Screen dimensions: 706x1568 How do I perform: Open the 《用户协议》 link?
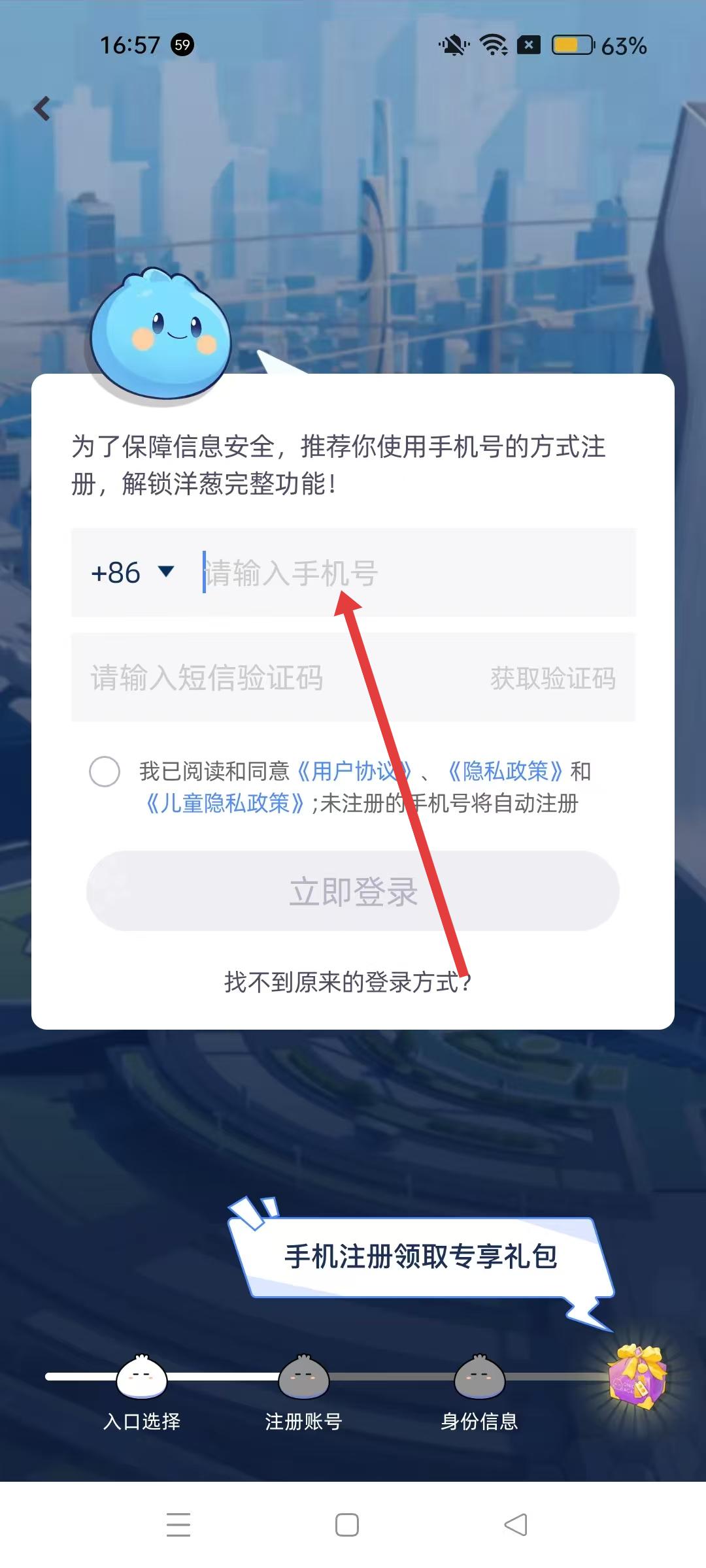353,772
